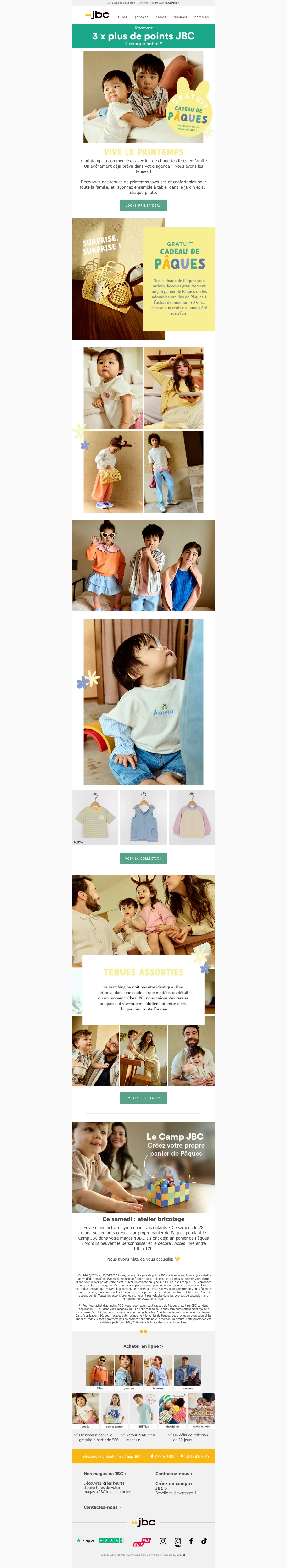The image size is (287, 1568).
Task: Select bébés in the top menu
Action: [x=160, y=17]
